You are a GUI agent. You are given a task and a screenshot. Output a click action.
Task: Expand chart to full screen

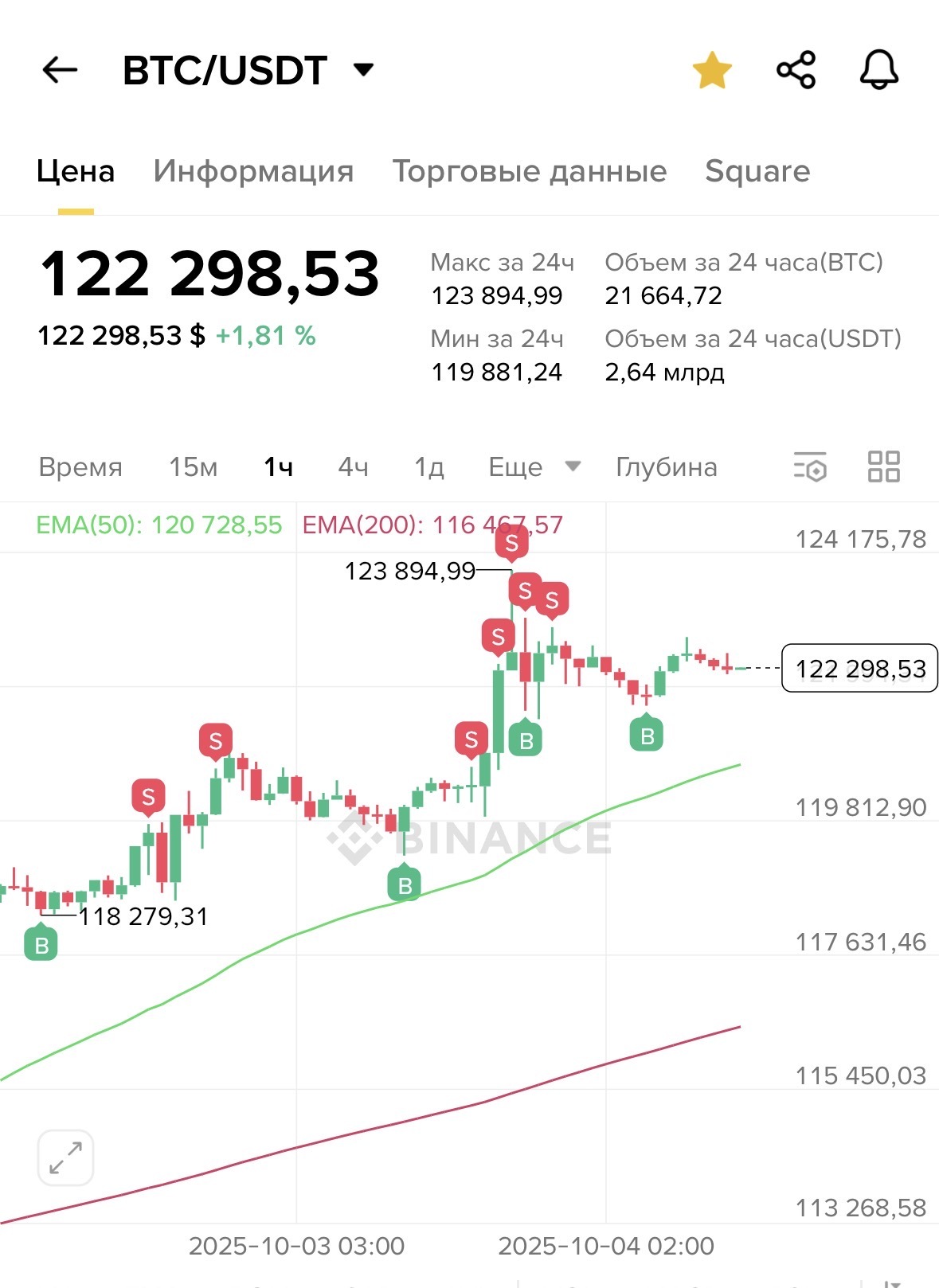[x=66, y=1158]
